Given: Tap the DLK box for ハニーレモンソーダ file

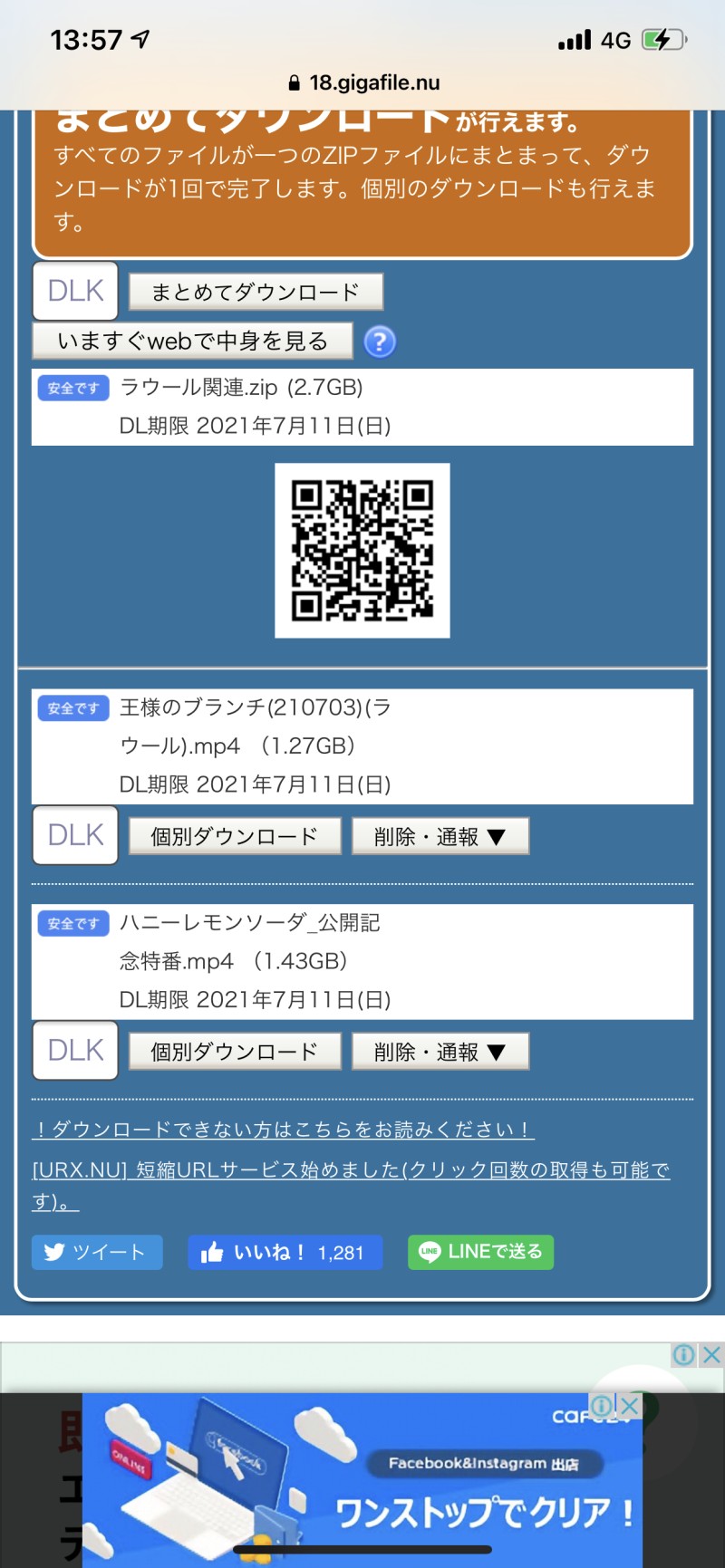Looking at the screenshot, I should 75,1051.
